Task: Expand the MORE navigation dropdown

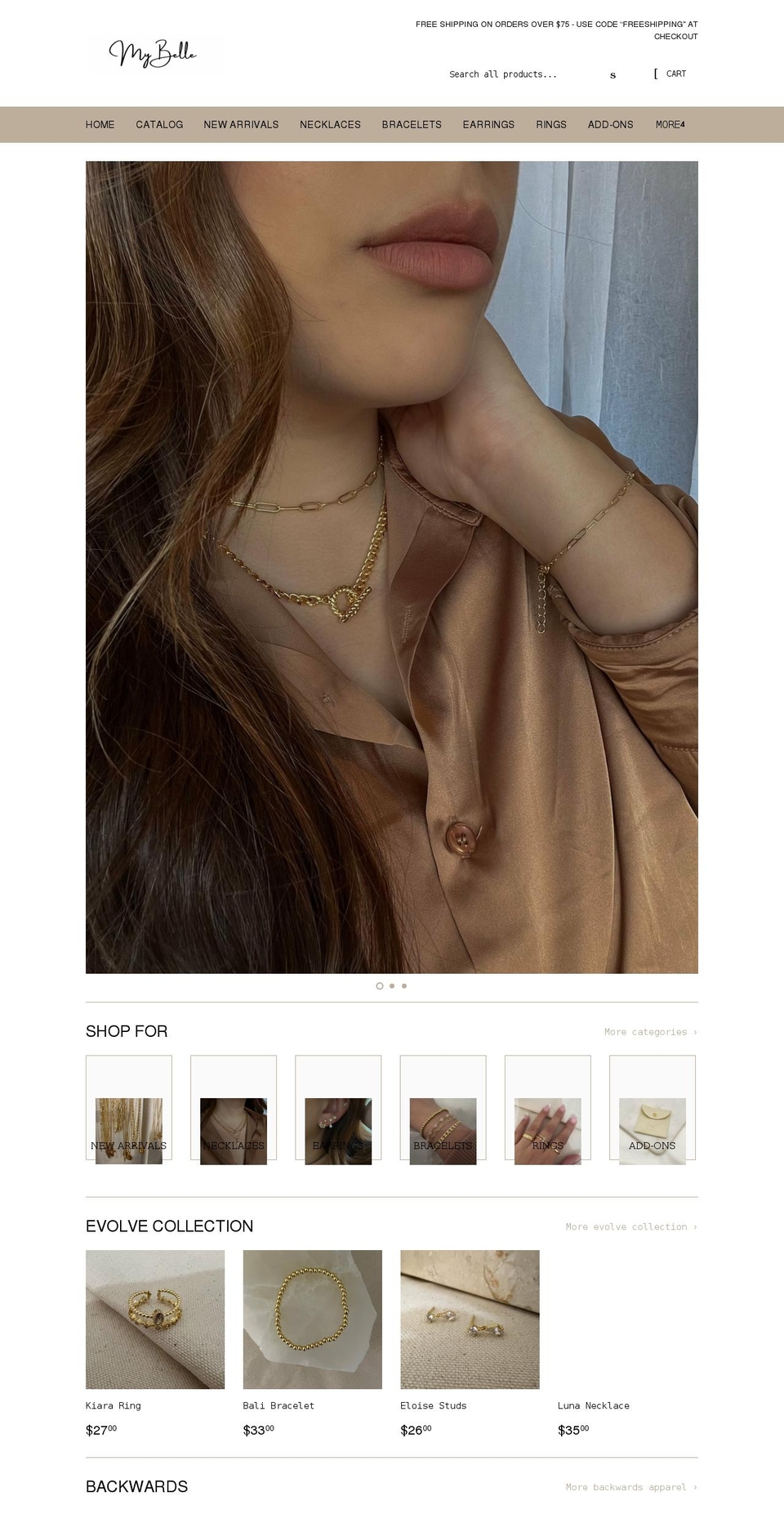Action: (670, 124)
